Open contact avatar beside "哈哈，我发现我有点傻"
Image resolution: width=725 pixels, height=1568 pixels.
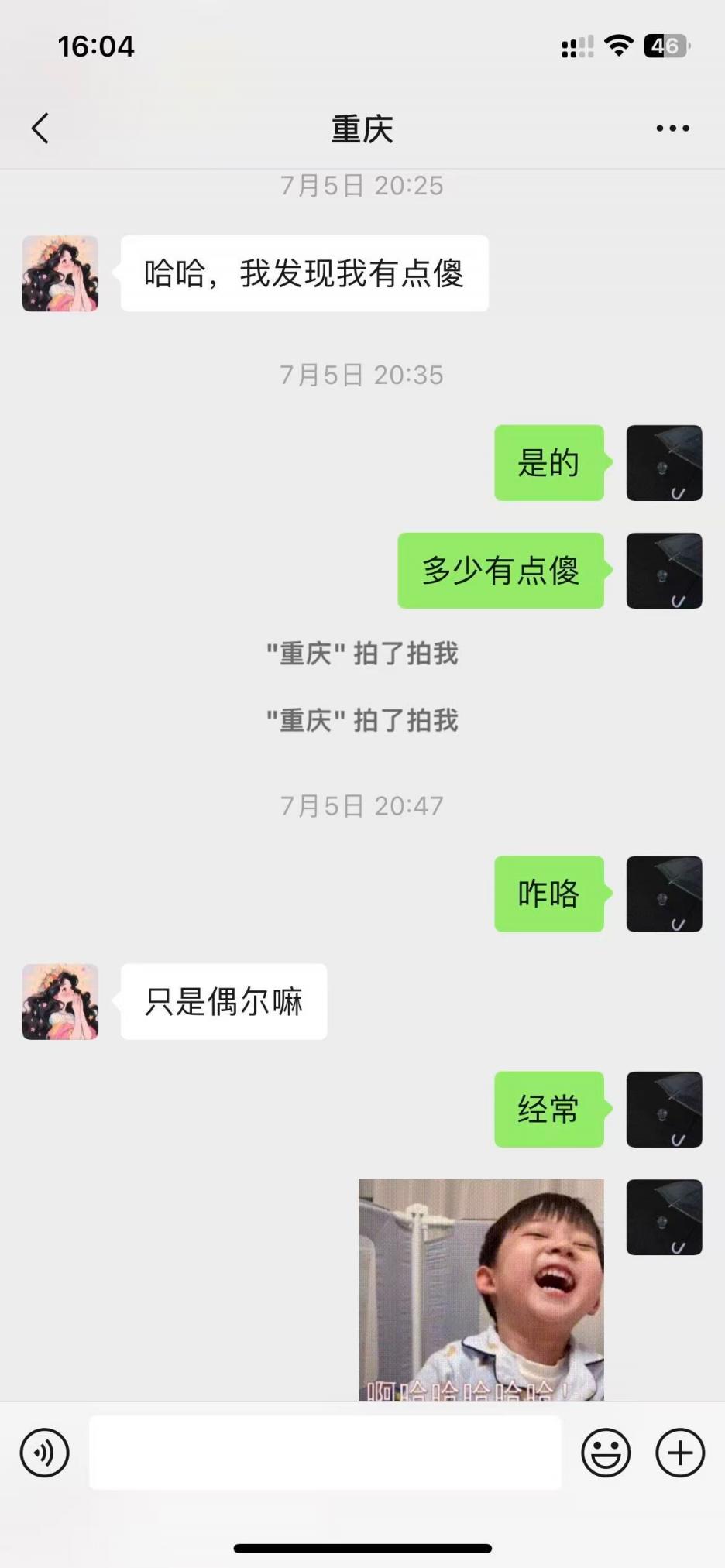coord(60,274)
